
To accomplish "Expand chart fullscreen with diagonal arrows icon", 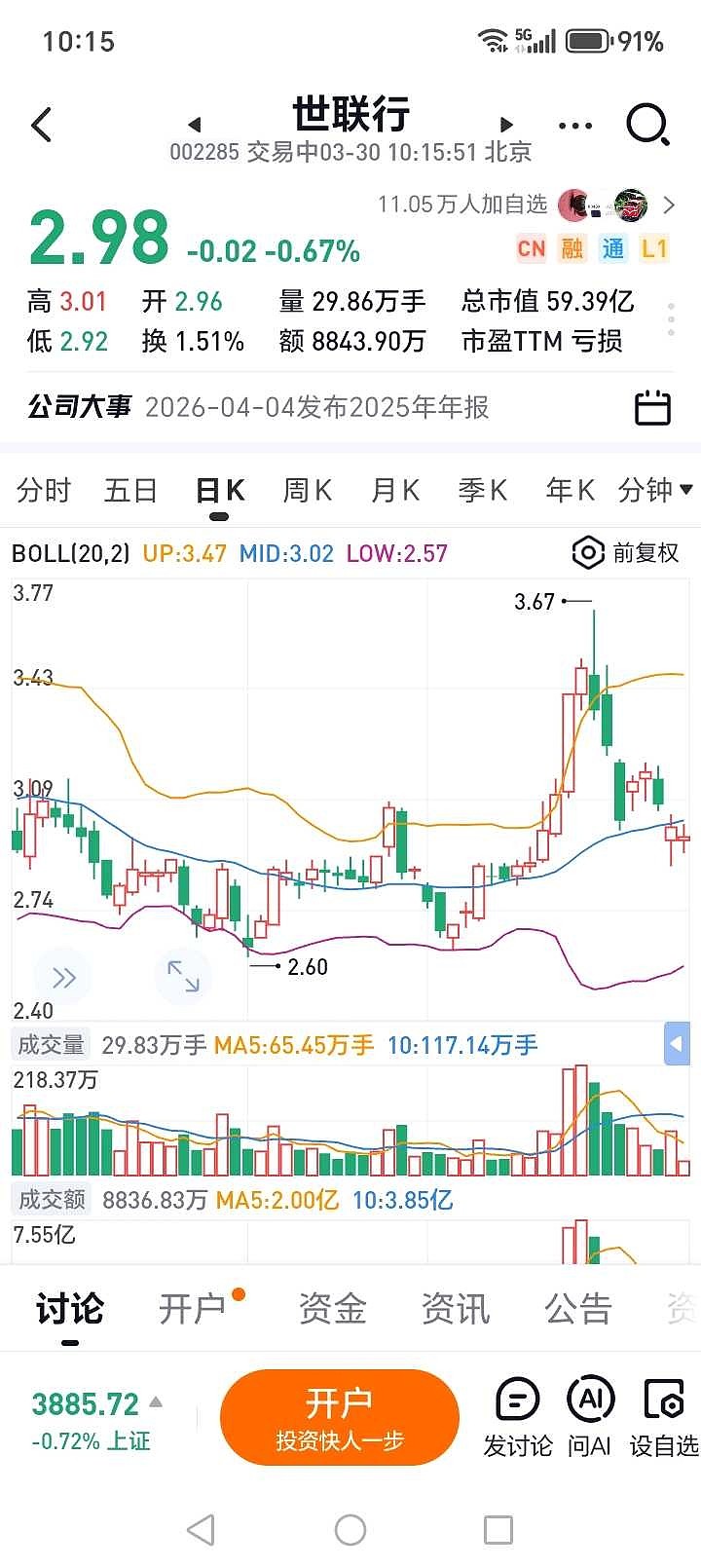I will 183,977.
